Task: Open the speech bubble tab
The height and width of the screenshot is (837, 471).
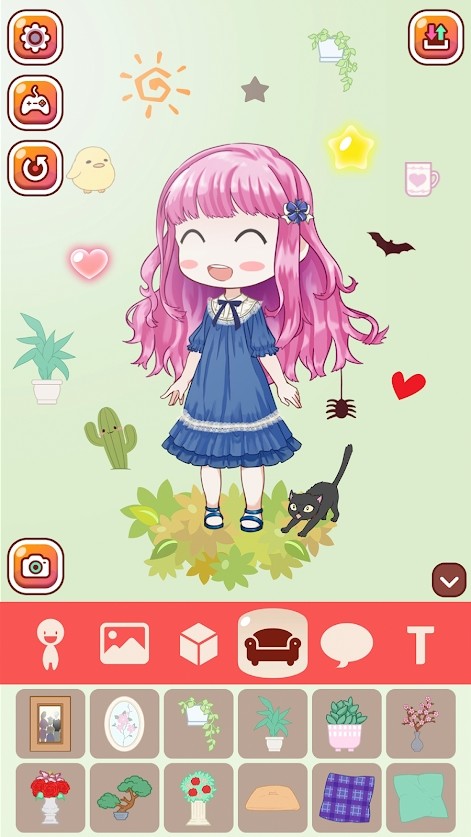Action: coord(347,644)
